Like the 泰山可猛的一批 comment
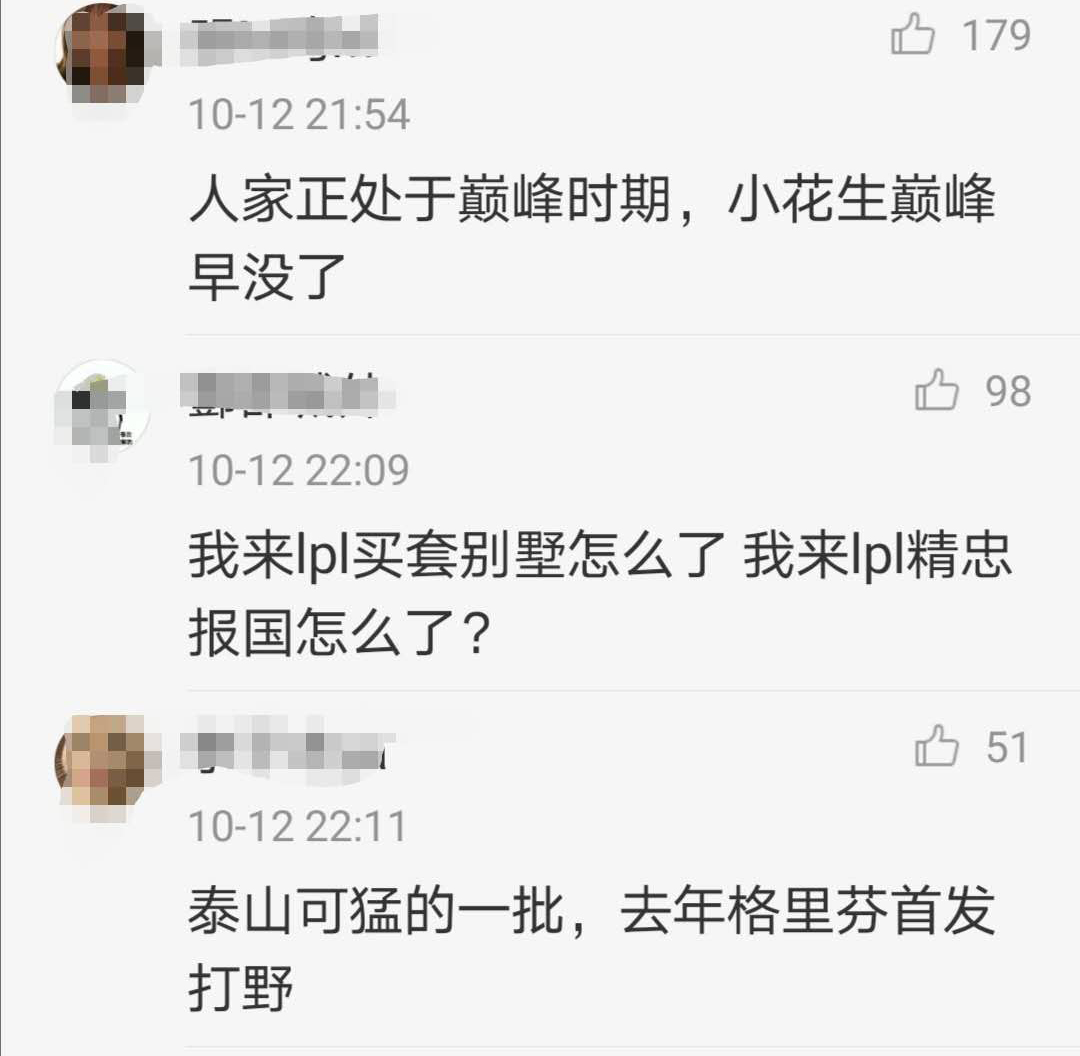This screenshot has height=1056, width=1080. click(x=937, y=748)
